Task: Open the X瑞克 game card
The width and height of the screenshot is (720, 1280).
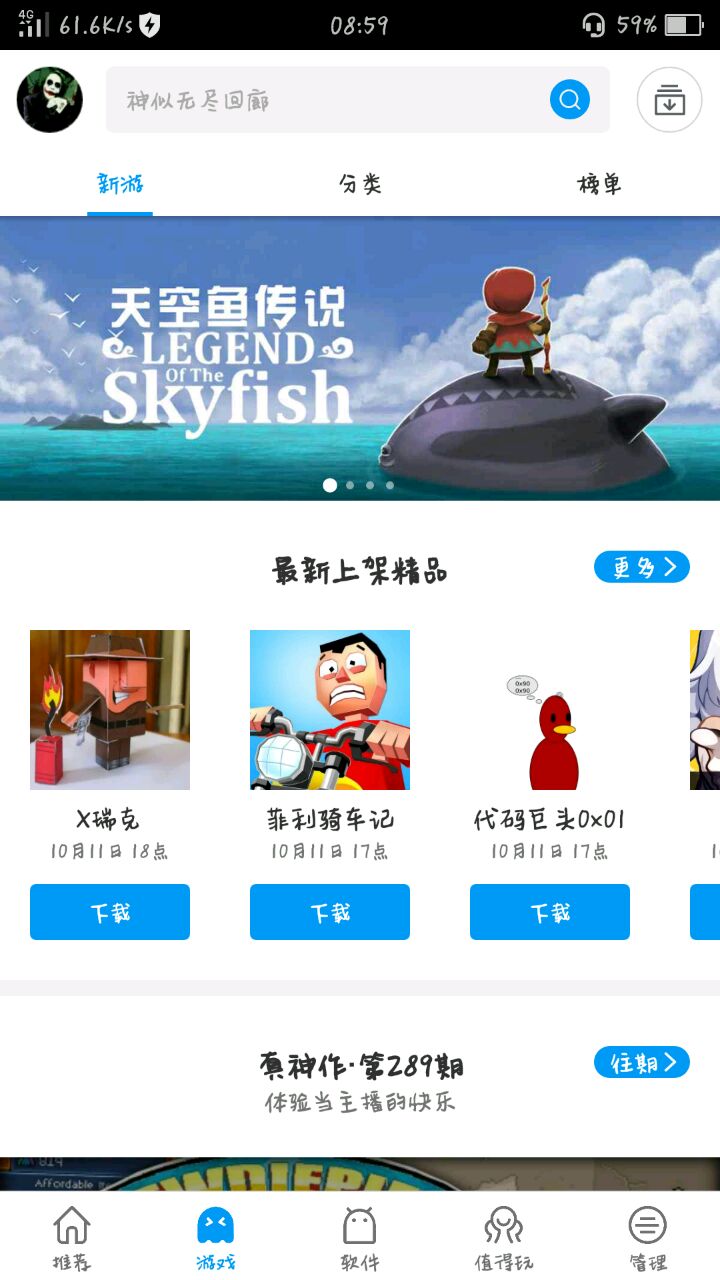Action: (x=110, y=710)
